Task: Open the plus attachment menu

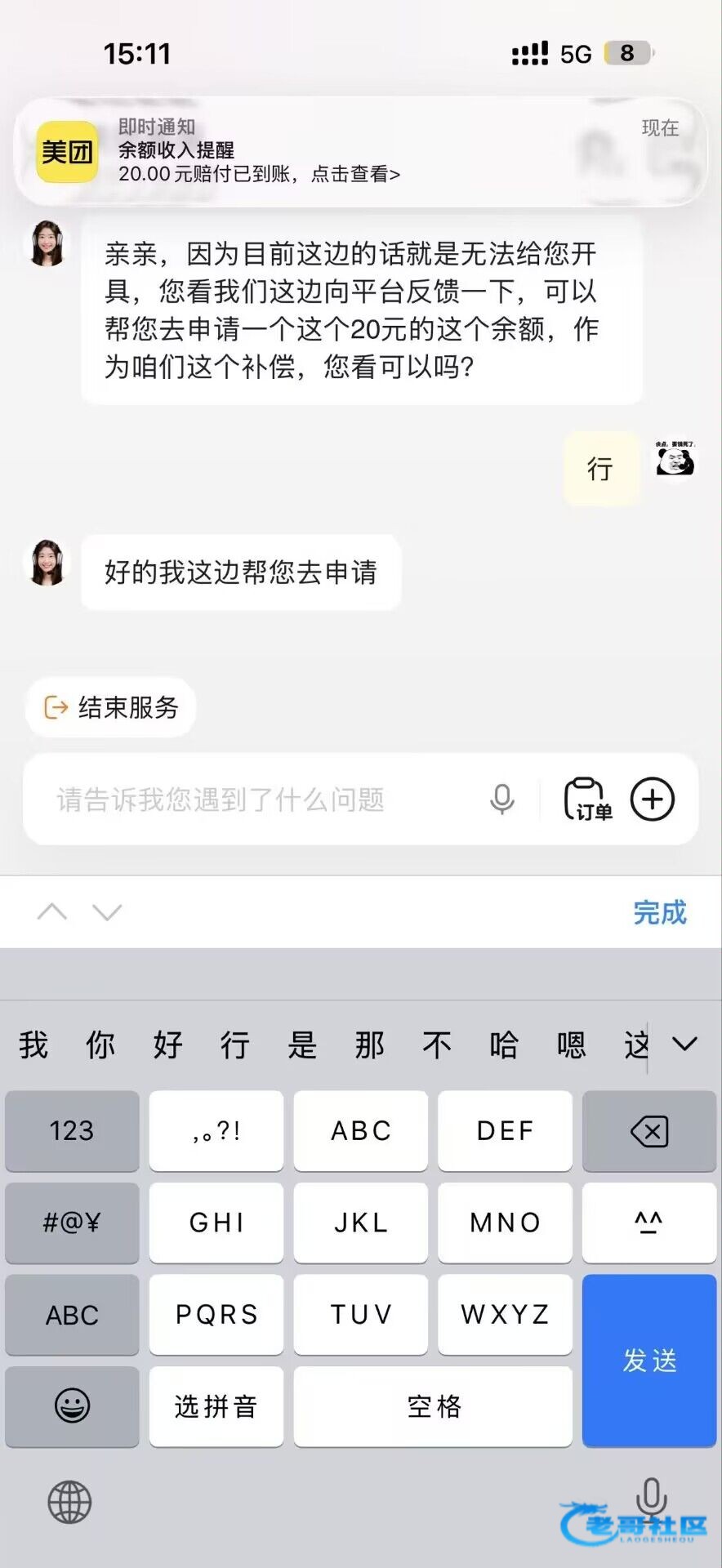Action: pyautogui.click(x=652, y=800)
